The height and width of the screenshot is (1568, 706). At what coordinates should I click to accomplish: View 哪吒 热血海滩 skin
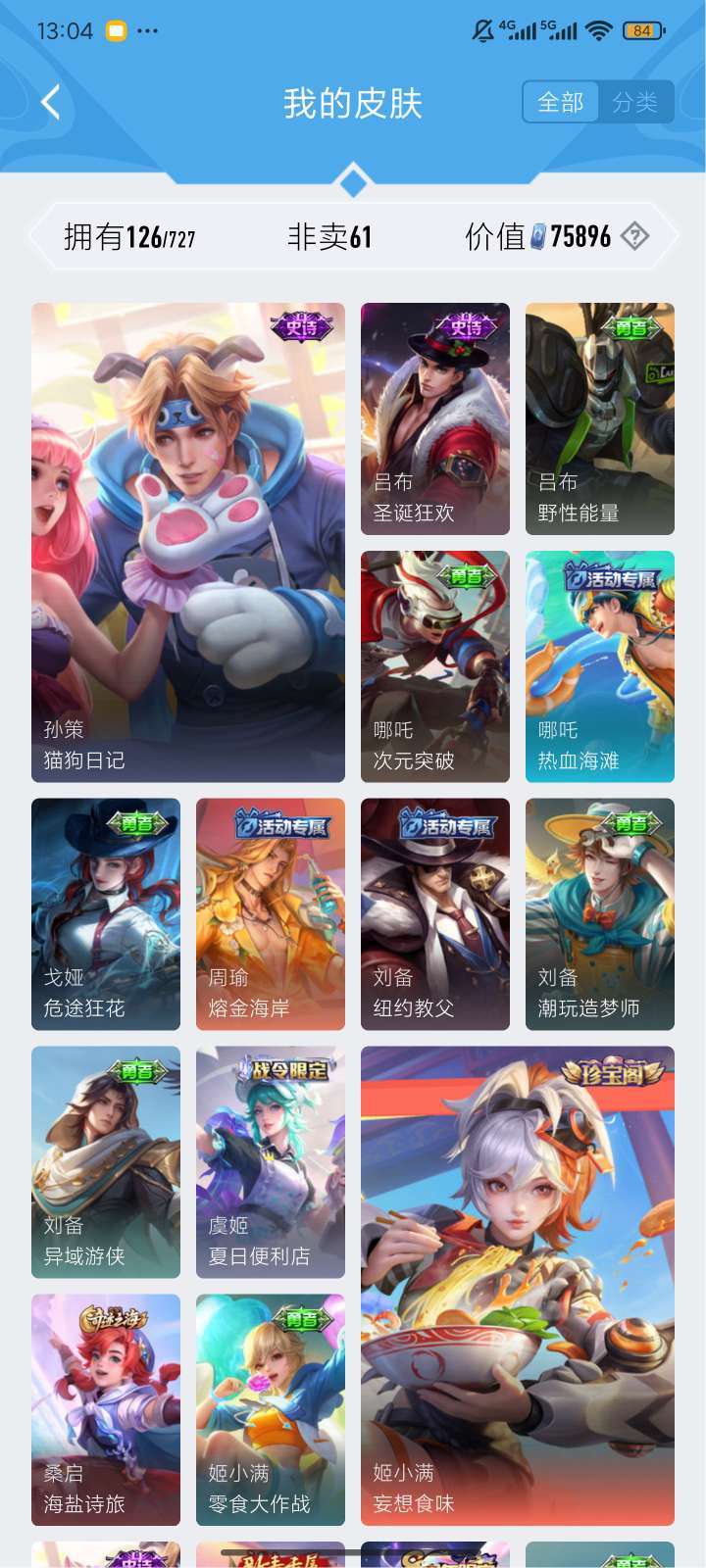600,666
